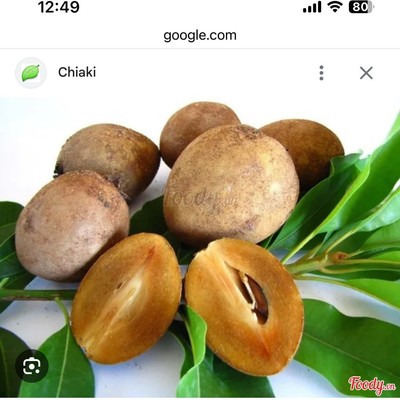Tap the google.com address bar

(x=200, y=35)
